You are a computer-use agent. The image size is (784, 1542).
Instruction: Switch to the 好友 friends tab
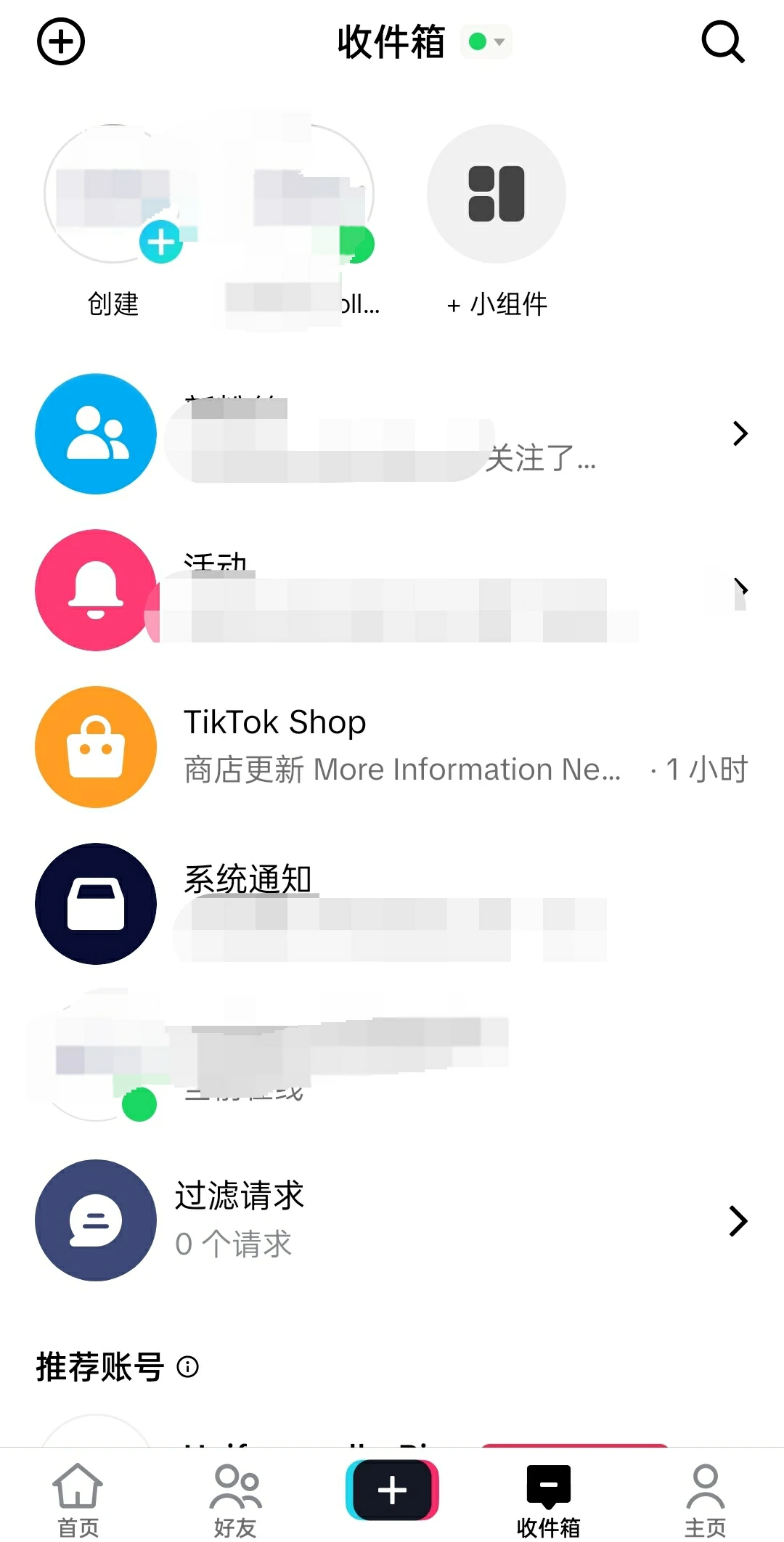(235, 1500)
